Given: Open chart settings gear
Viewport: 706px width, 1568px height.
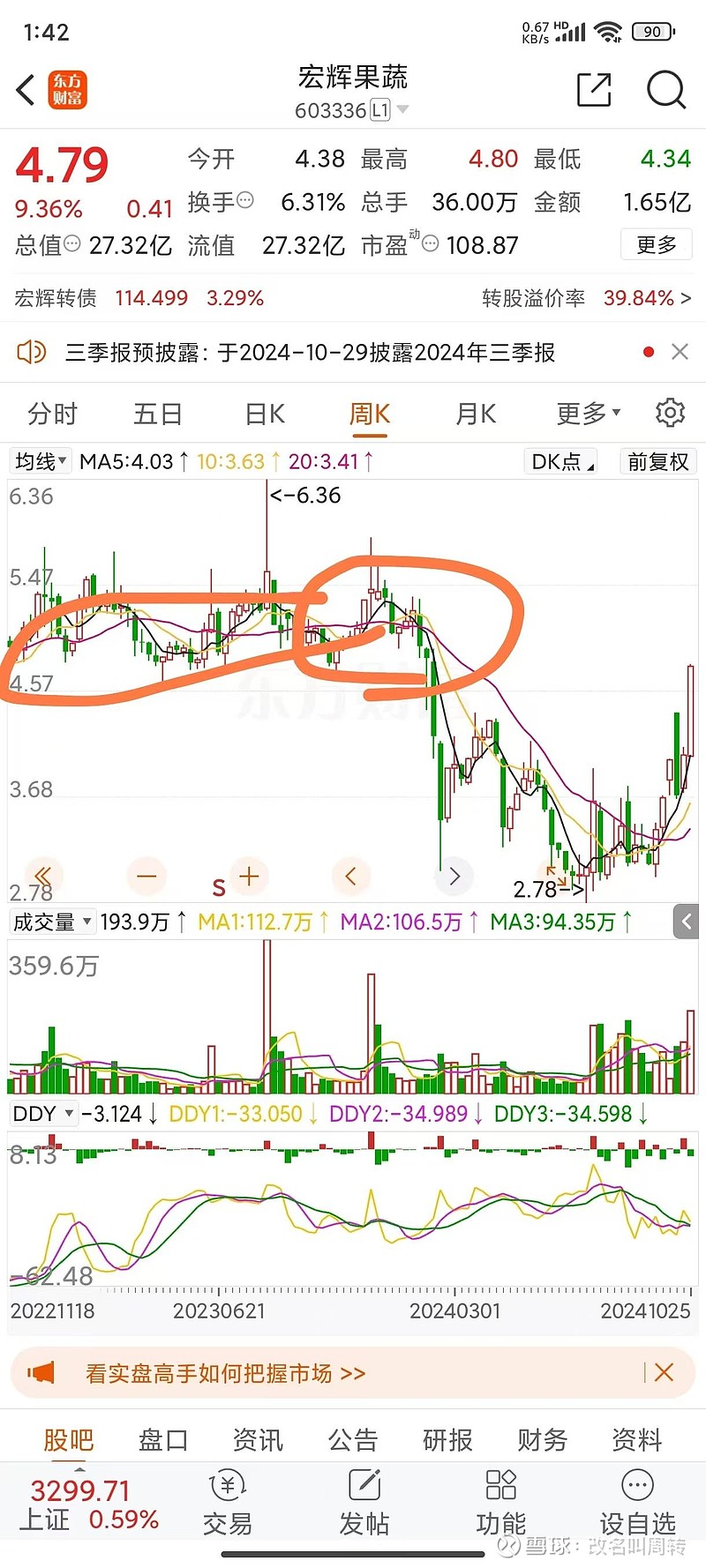Looking at the screenshot, I should pos(670,413).
